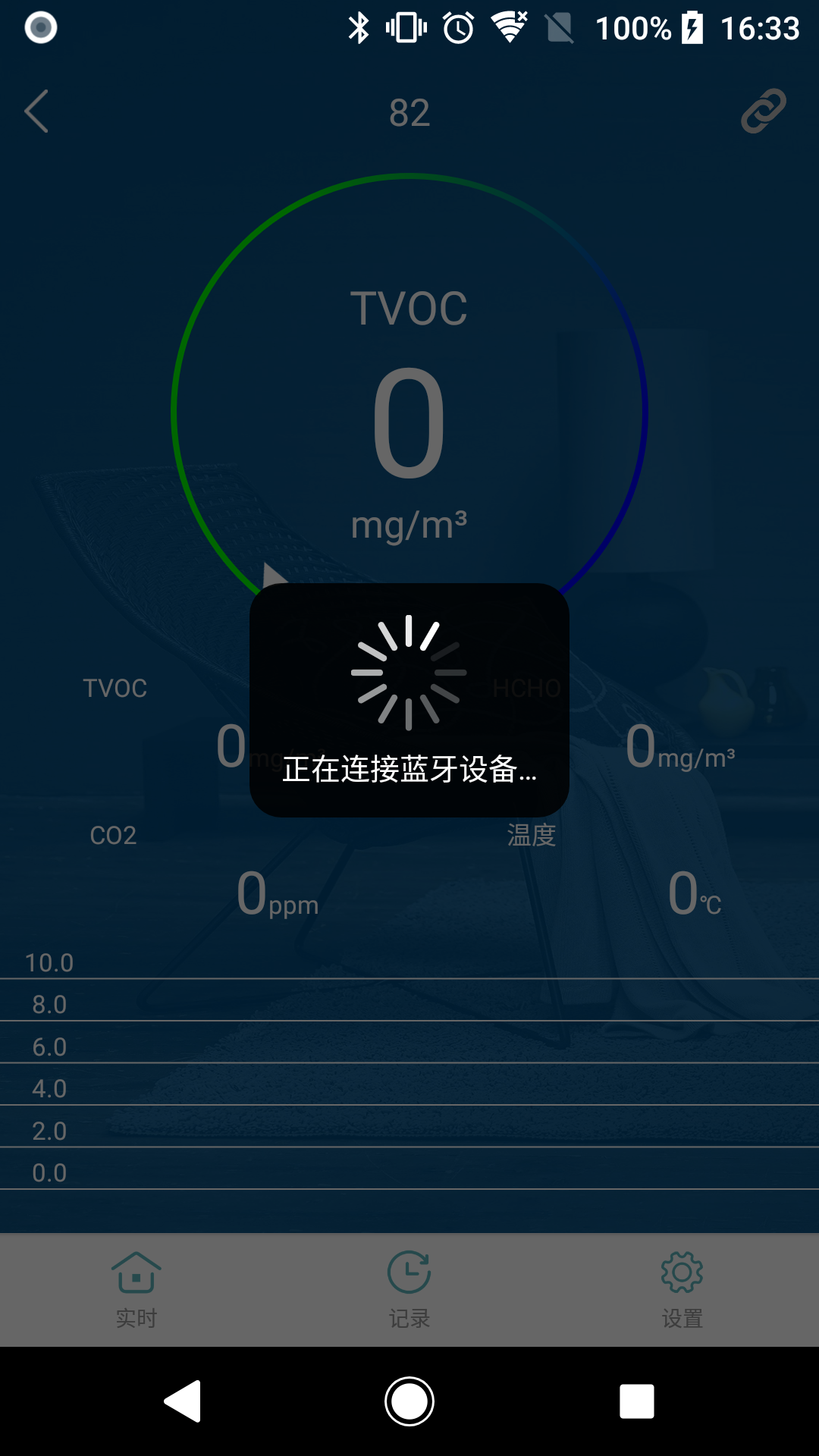
Task: Tap the 82 device title text
Action: [x=409, y=112]
